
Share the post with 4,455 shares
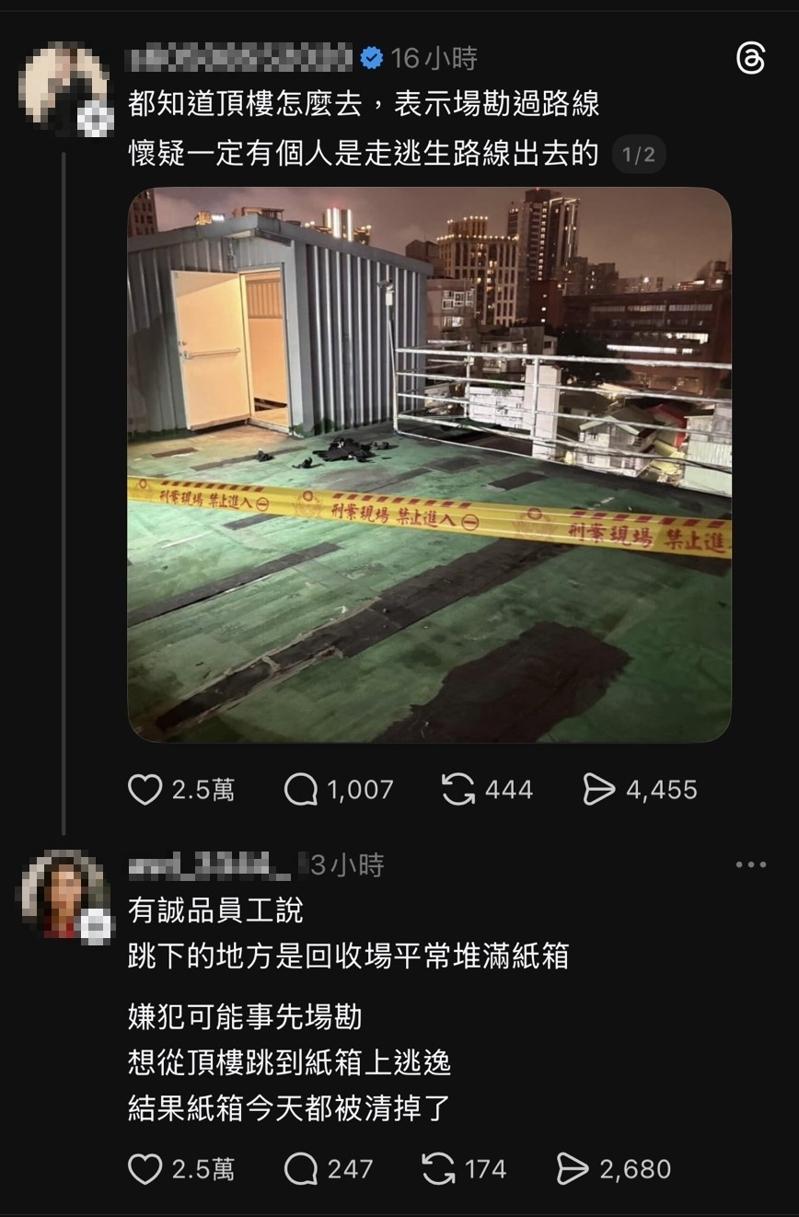point(599,790)
